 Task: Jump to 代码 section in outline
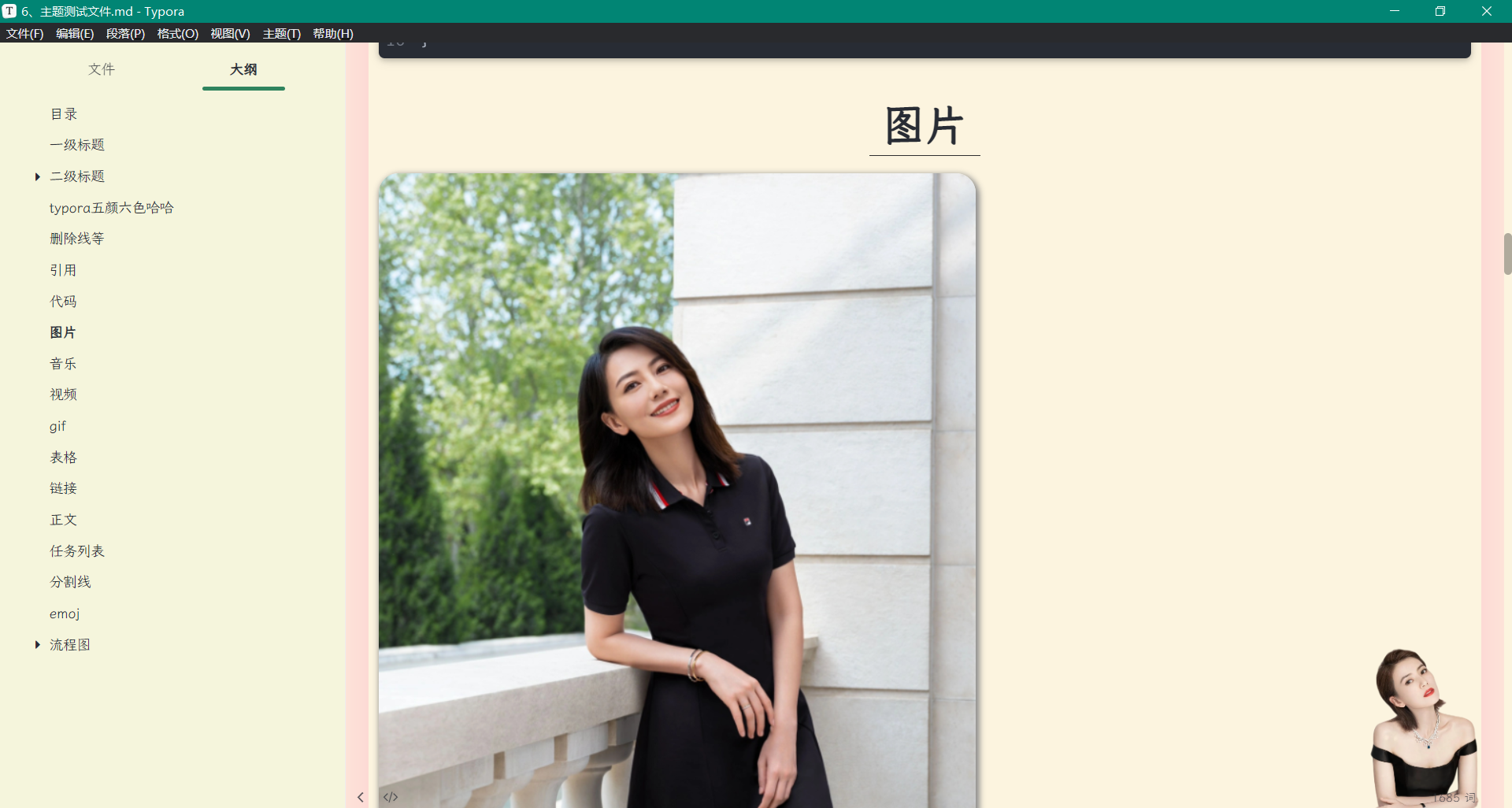click(64, 301)
